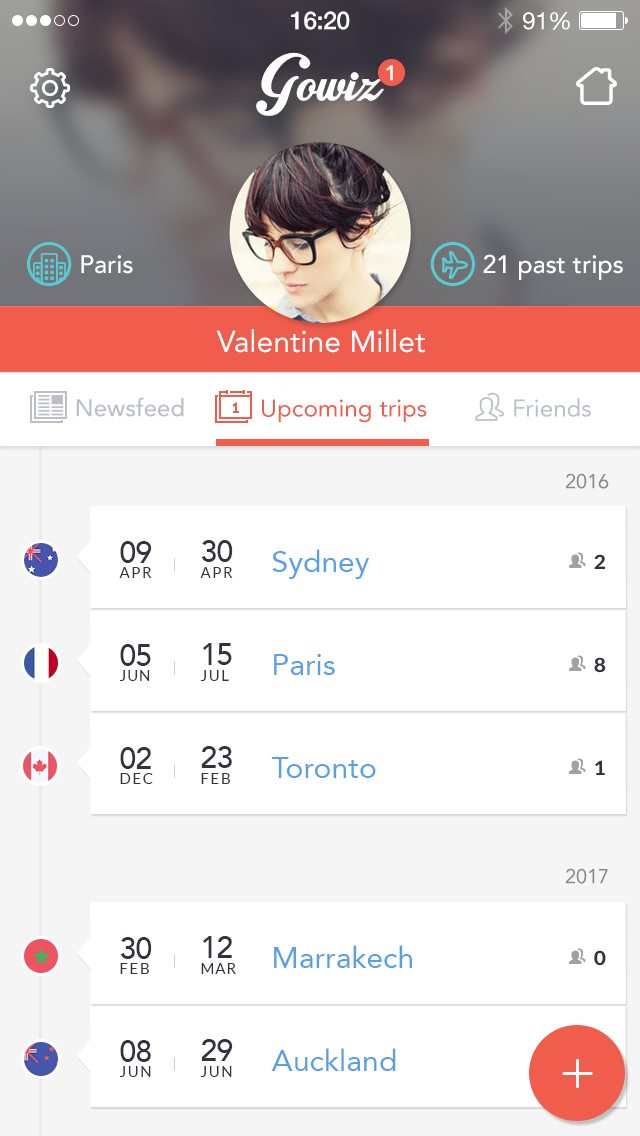Viewport: 640px width, 1136px height.
Task: View the 21 past trips
Action: tap(528, 265)
